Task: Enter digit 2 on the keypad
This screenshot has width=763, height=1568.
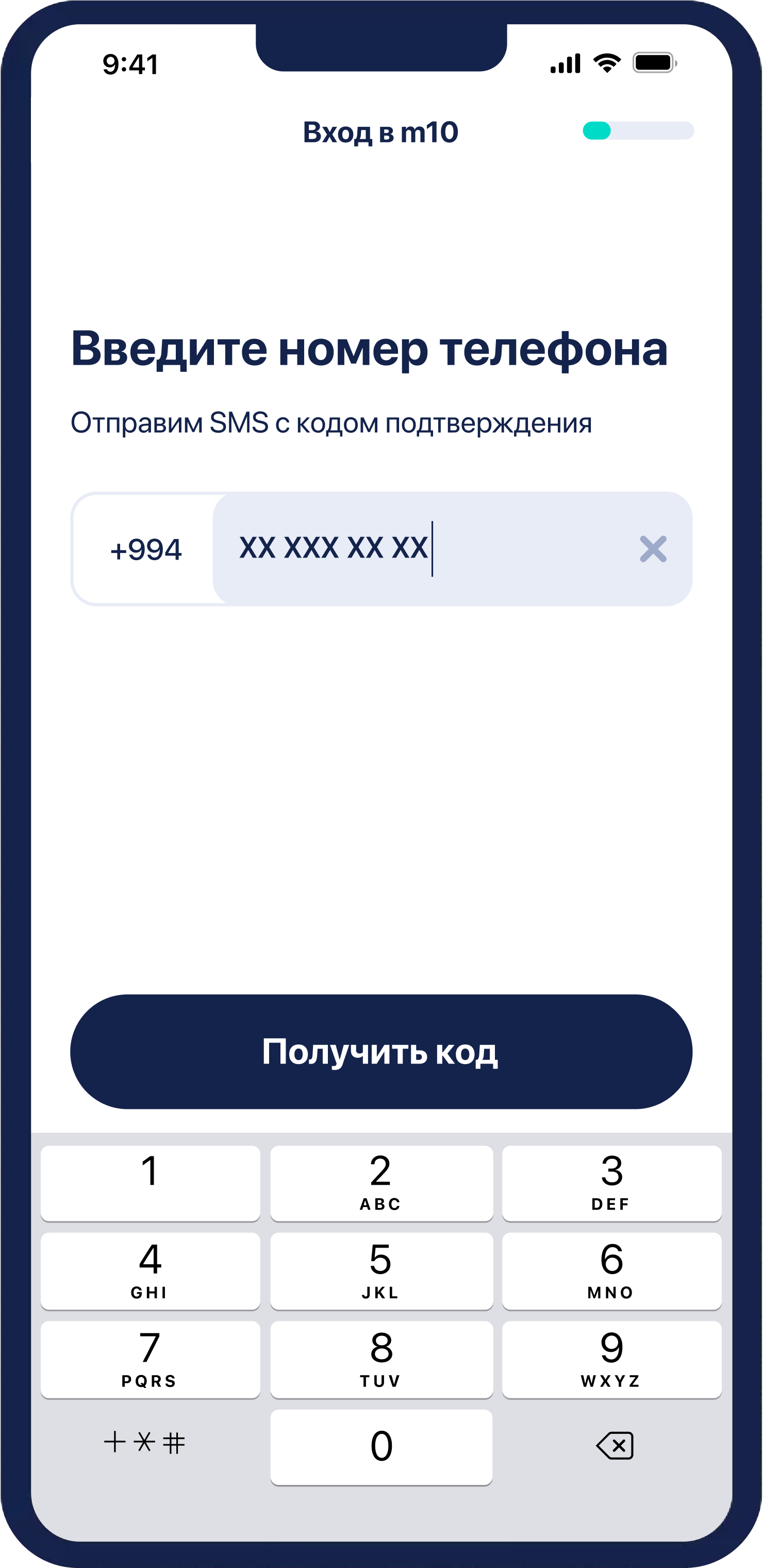Action: (x=381, y=1183)
